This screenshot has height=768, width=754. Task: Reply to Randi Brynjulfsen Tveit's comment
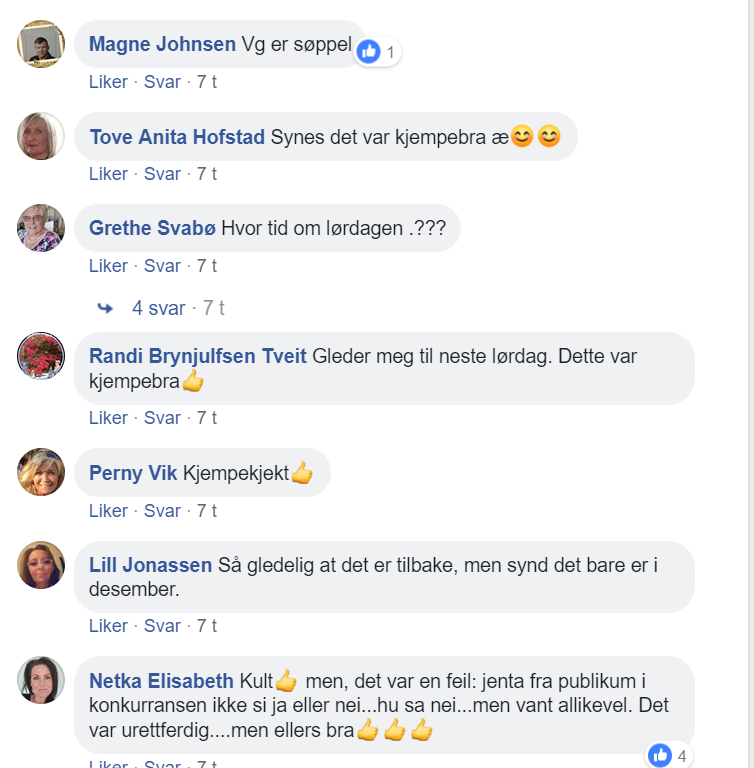point(162,418)
